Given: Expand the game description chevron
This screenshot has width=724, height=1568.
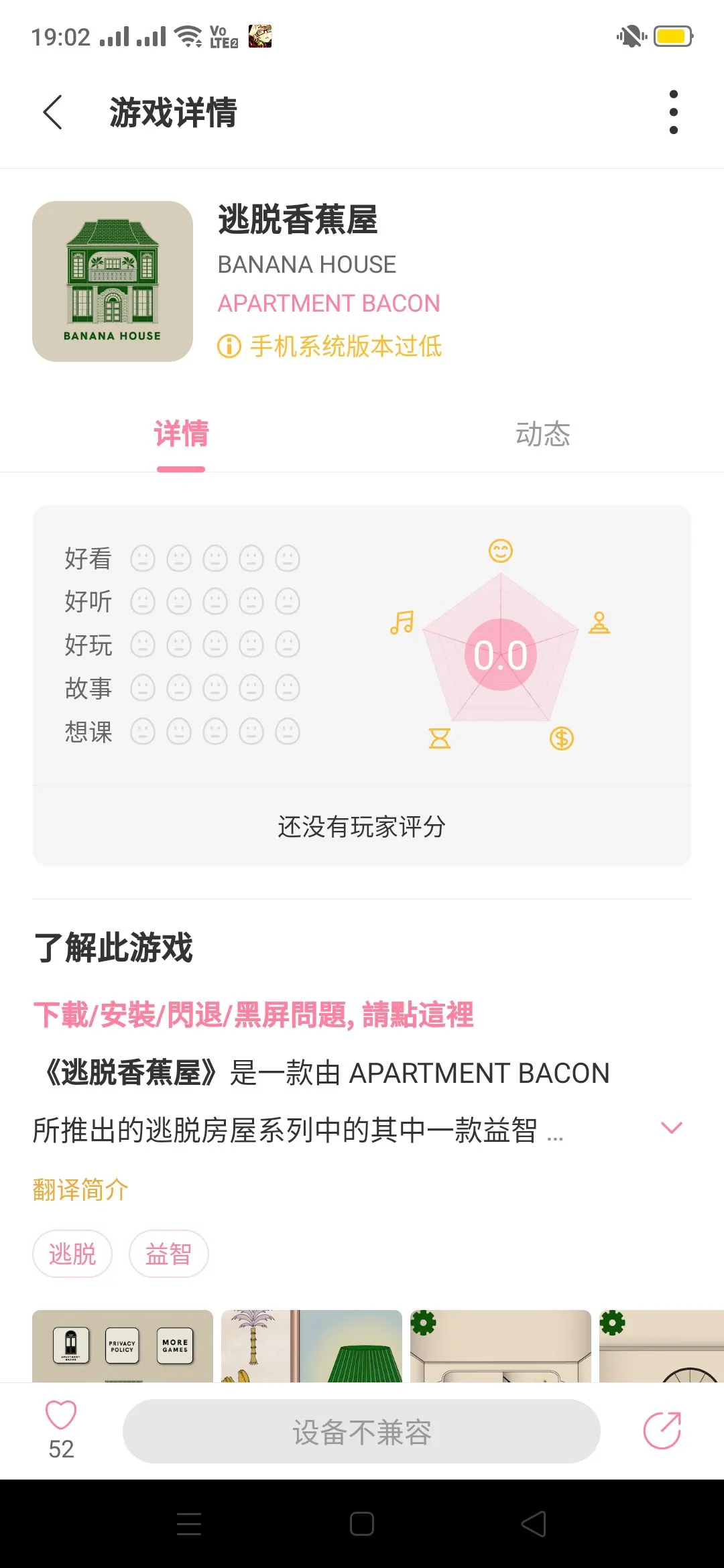Looking at the screenshot, I should click(x=671, y=1128).
